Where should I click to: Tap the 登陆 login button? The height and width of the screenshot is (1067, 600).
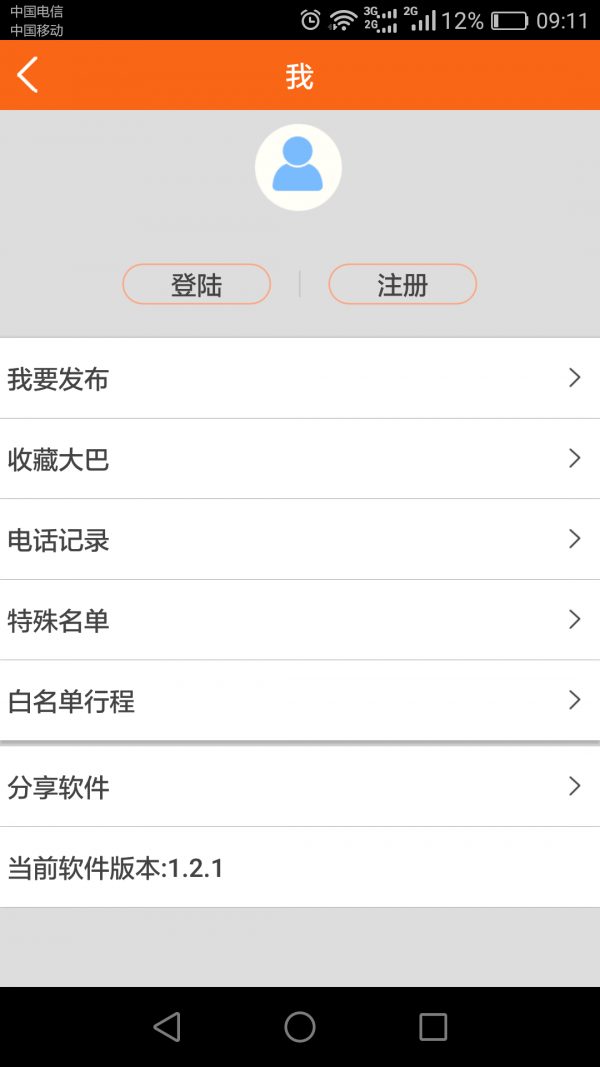(x=197, y=284)
